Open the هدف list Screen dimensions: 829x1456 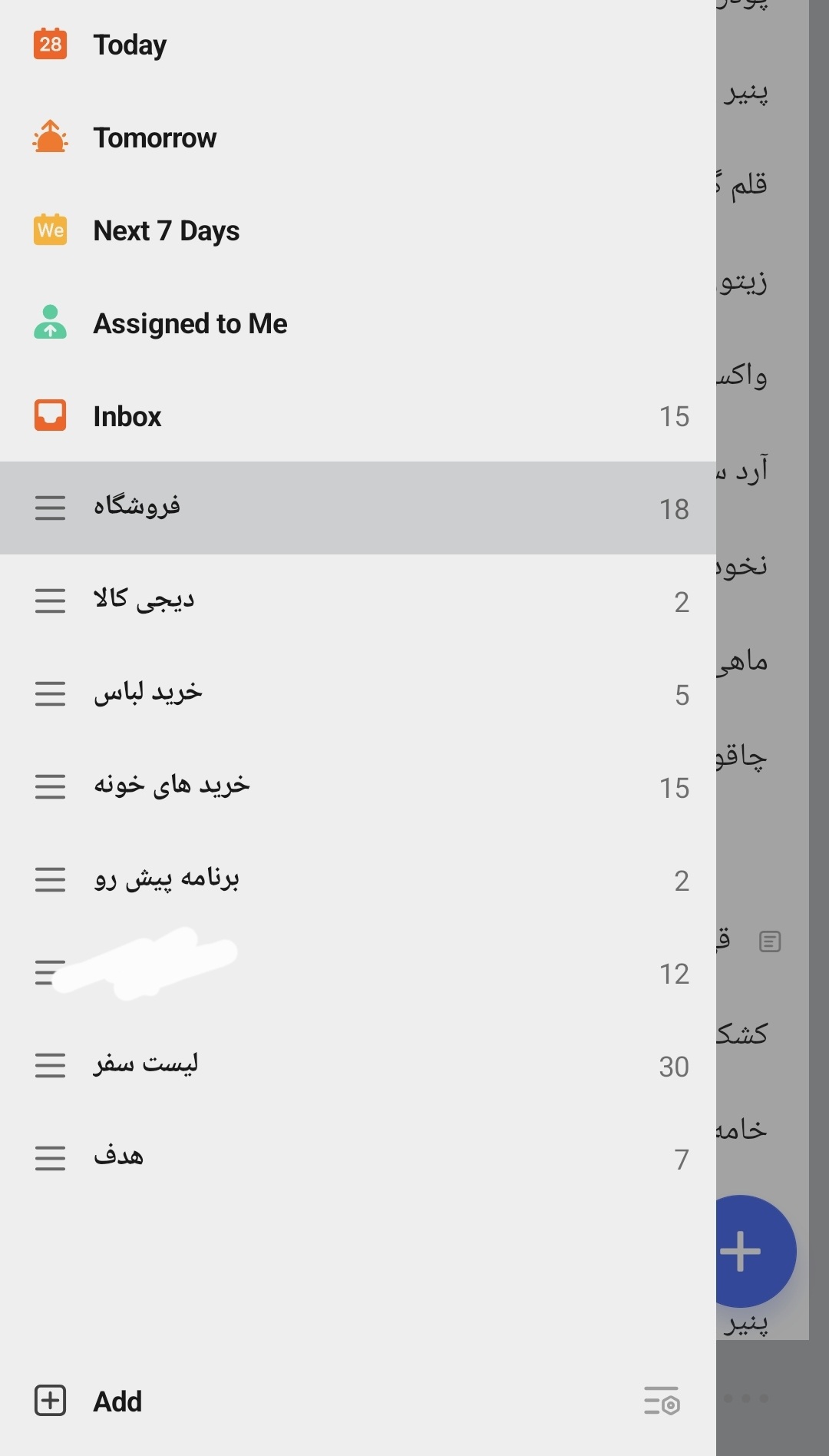coord(118,1158)
